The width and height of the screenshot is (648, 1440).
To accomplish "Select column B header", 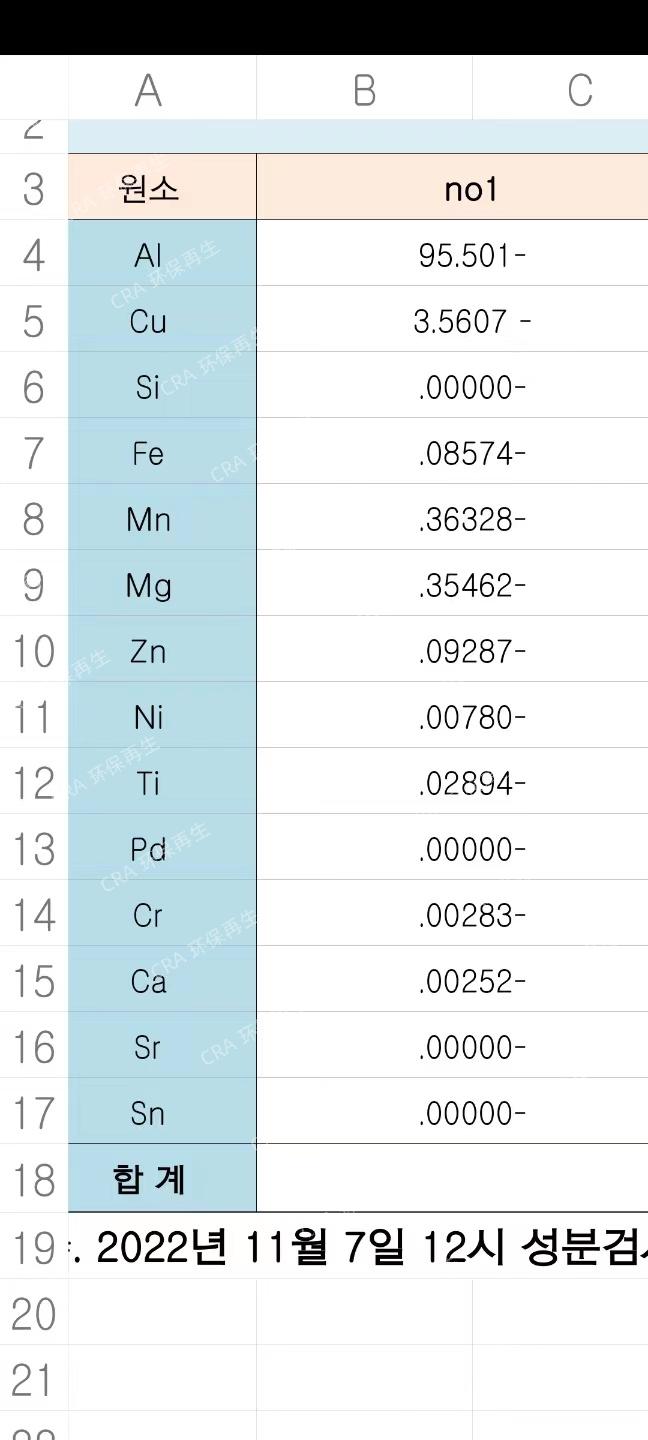I will click(x=364, y=90).
